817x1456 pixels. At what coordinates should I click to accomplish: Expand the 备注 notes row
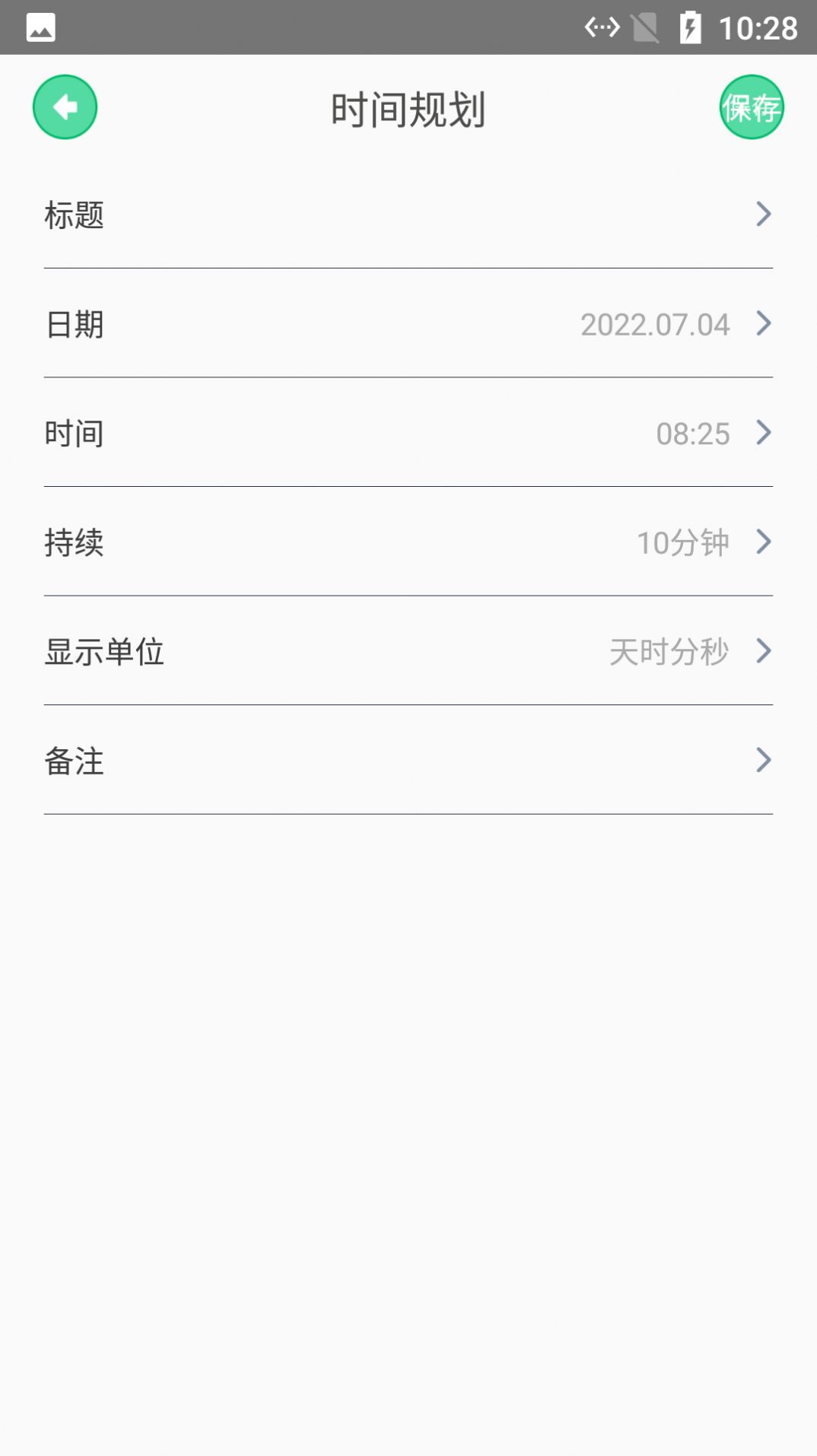(764, 761)
